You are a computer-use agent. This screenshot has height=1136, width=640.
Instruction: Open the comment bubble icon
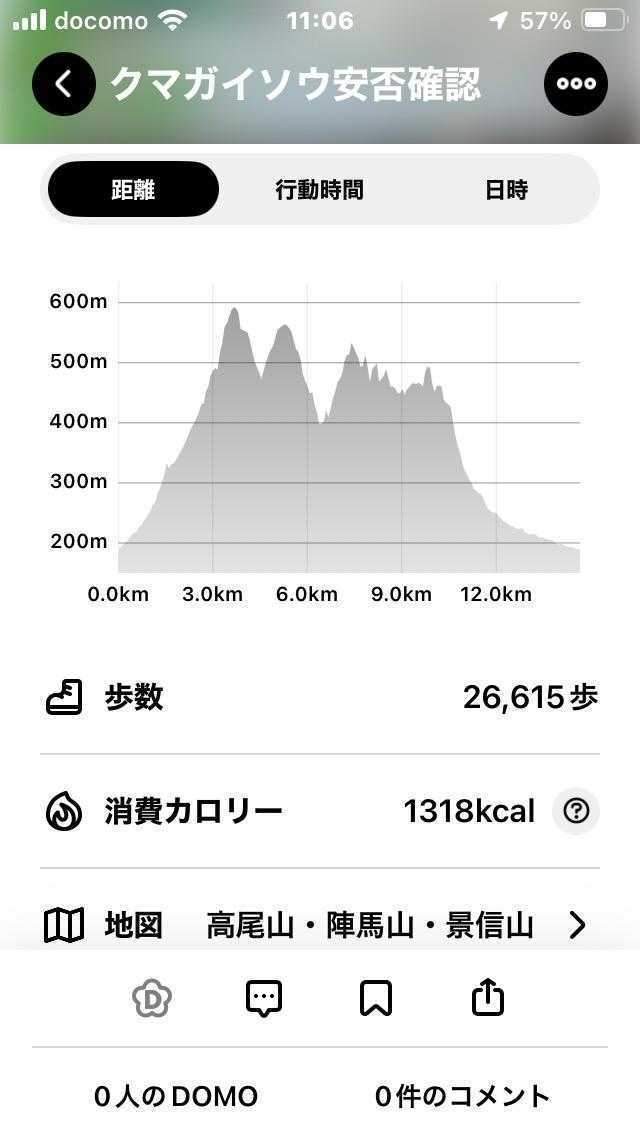tap(264, 997)
